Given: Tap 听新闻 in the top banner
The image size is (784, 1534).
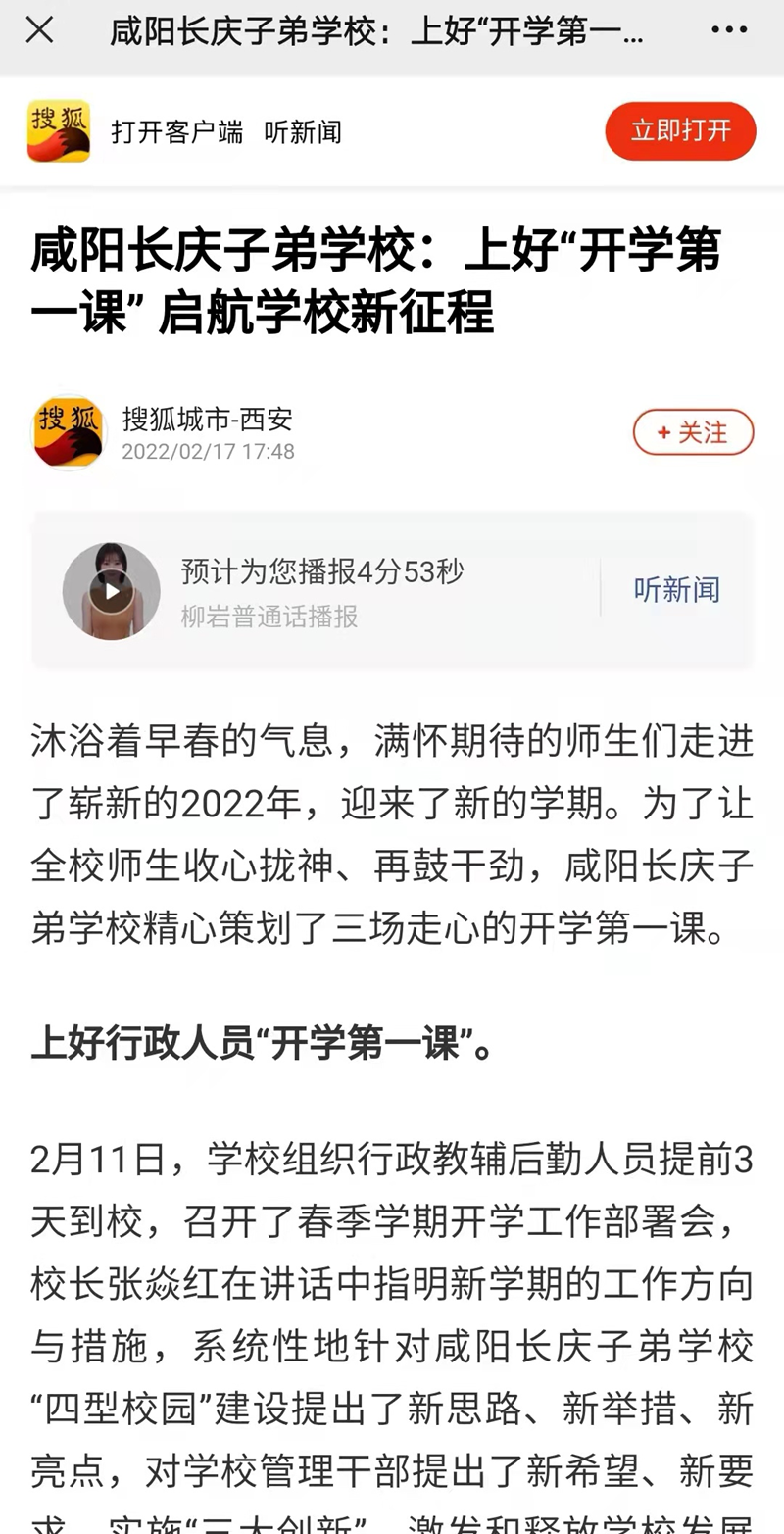Looking at the screenshot, I should [303, 132].
